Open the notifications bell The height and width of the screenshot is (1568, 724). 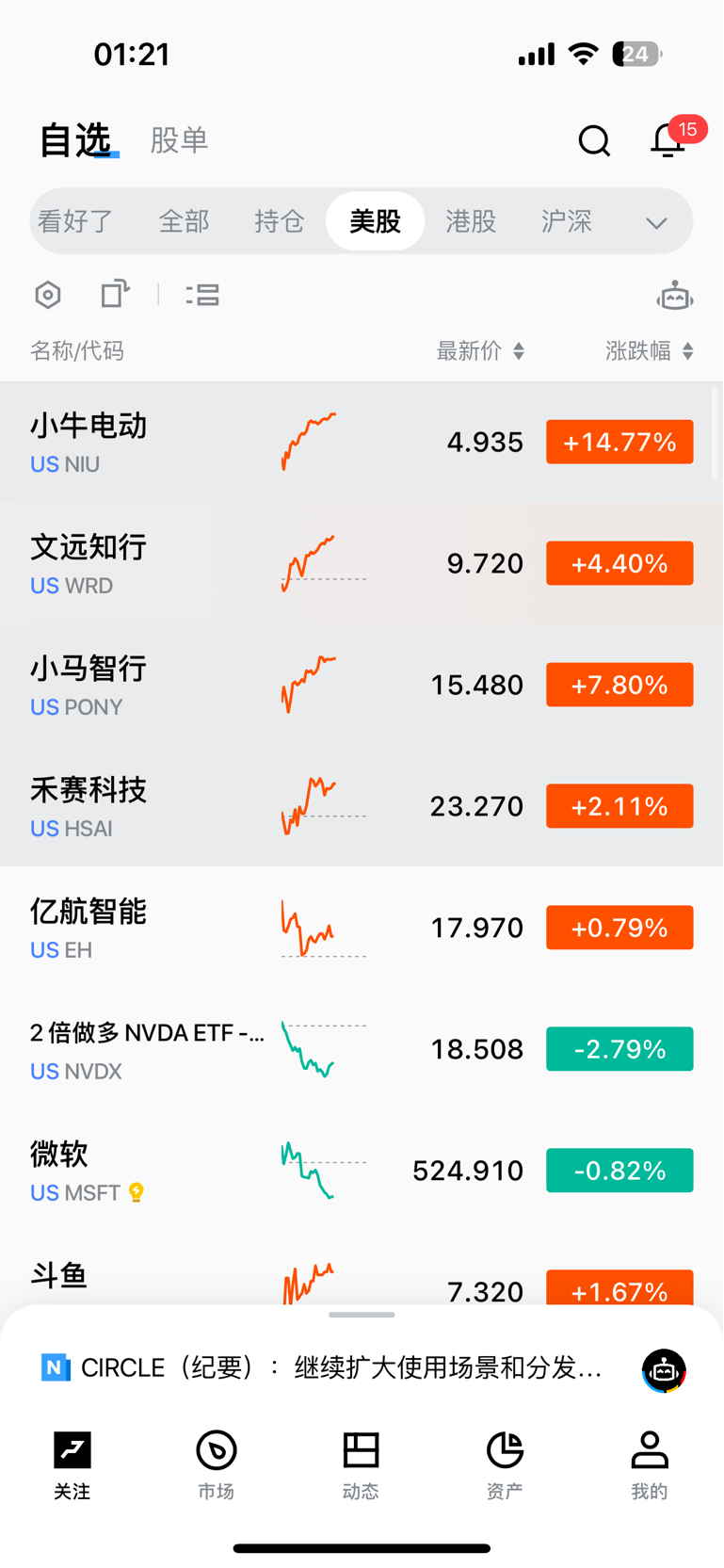668,140
